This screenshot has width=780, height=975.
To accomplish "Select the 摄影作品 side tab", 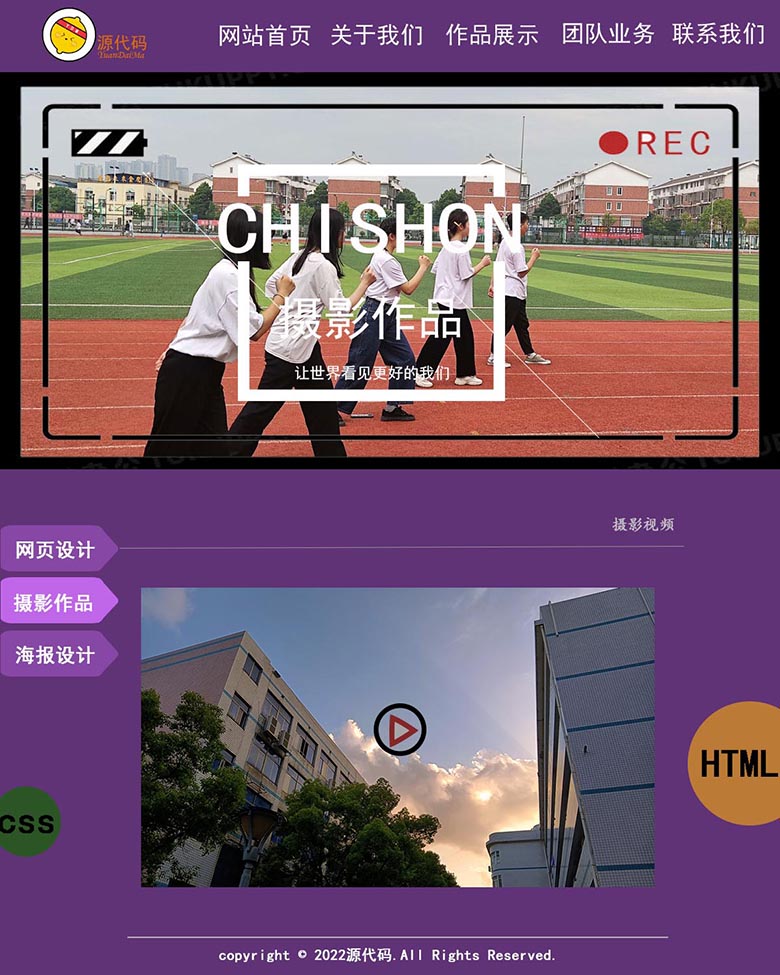I will tap(55, 602).
